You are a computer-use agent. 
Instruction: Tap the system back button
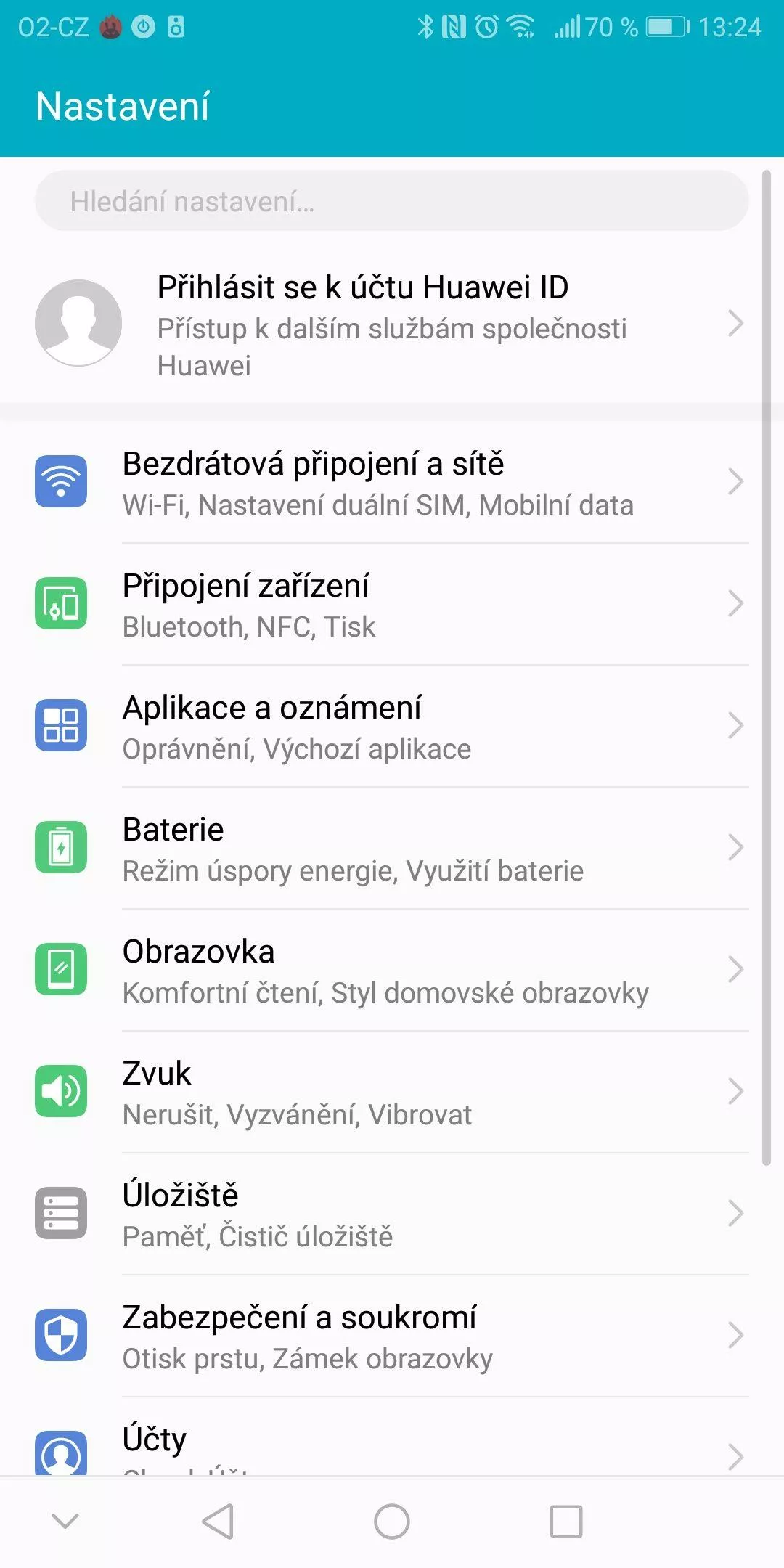tap(218, 1521)
